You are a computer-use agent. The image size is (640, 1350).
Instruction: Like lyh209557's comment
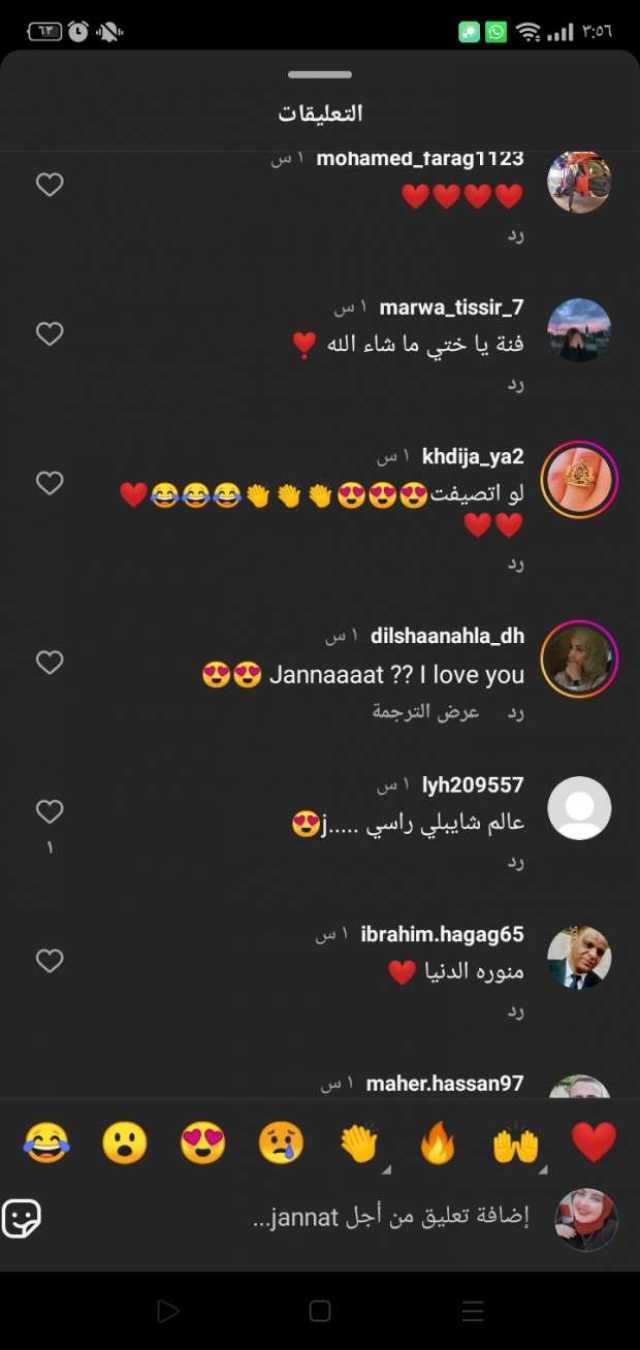50,812
